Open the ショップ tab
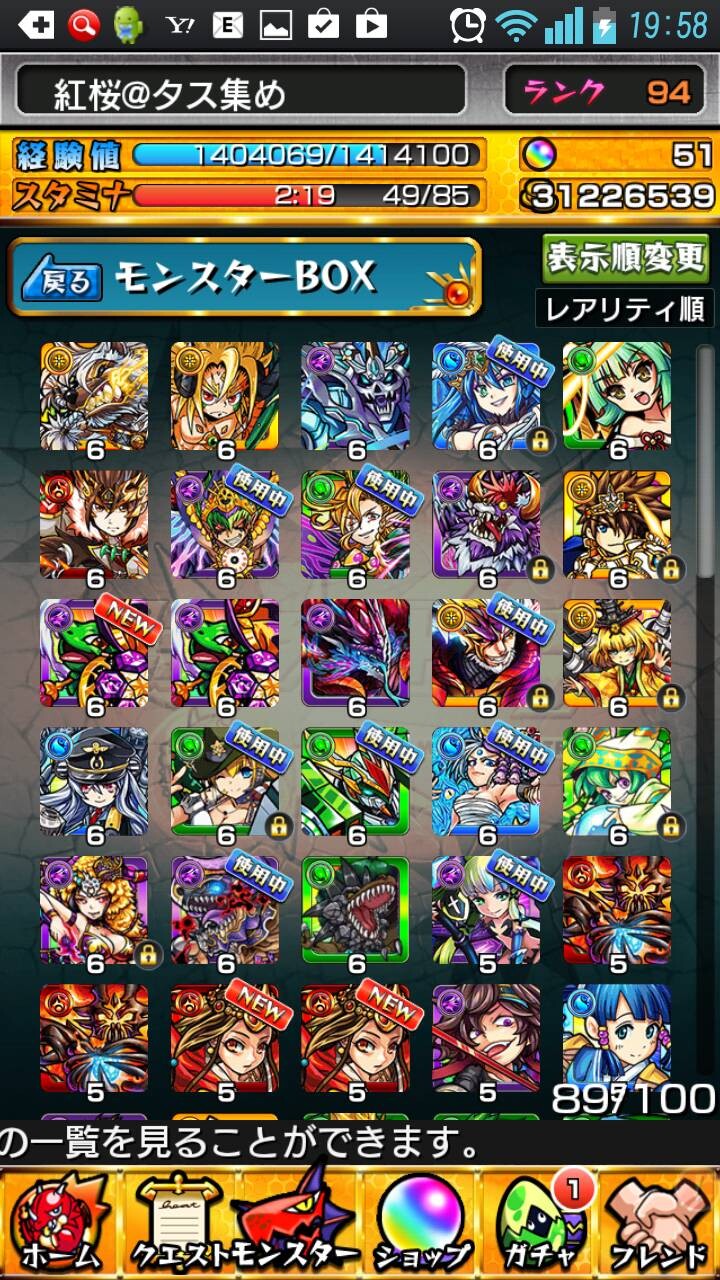The image size is (720, 1280). click(422, 1220)
